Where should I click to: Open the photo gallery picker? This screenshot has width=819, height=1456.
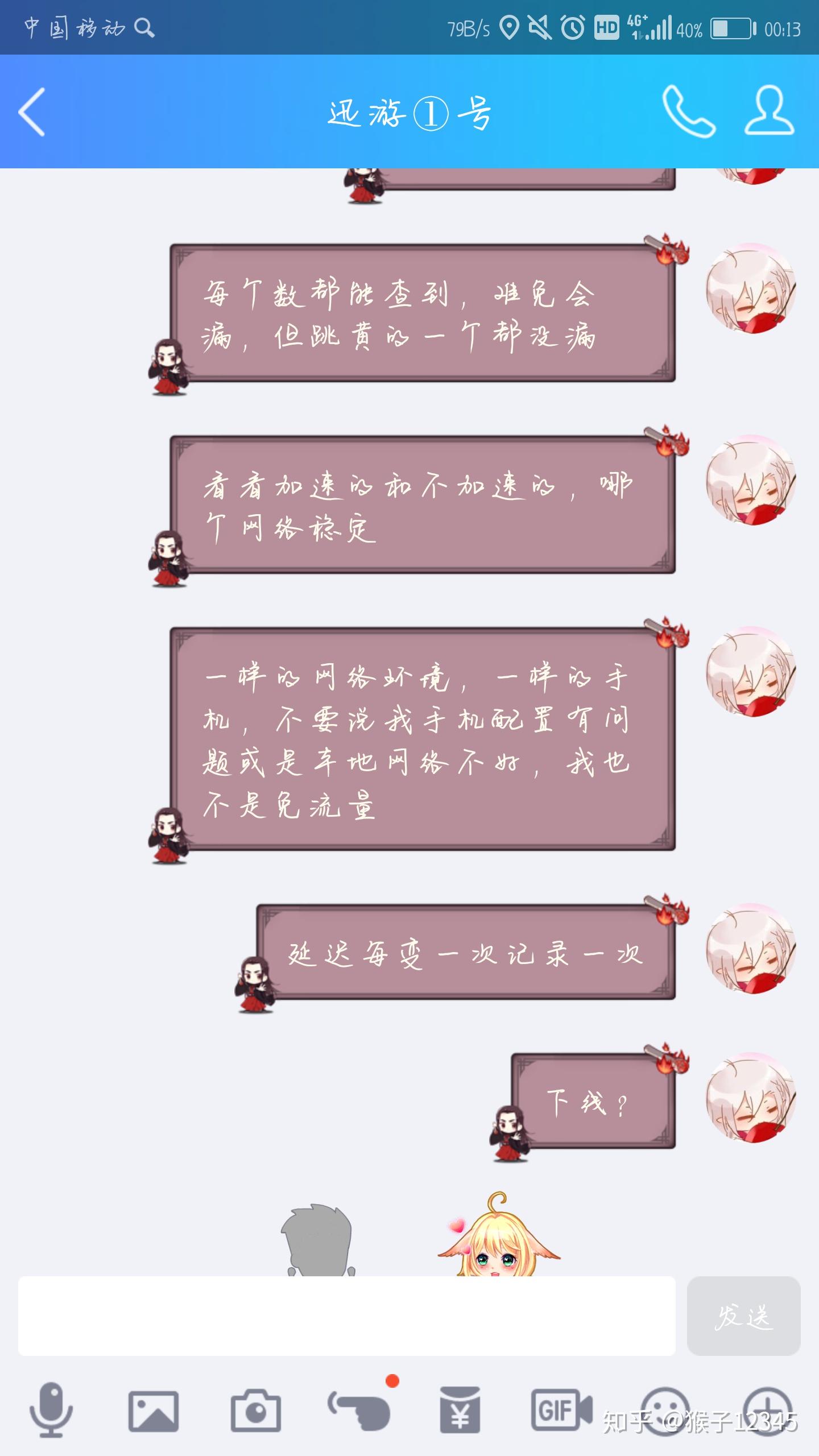[x=153, y=1410]
